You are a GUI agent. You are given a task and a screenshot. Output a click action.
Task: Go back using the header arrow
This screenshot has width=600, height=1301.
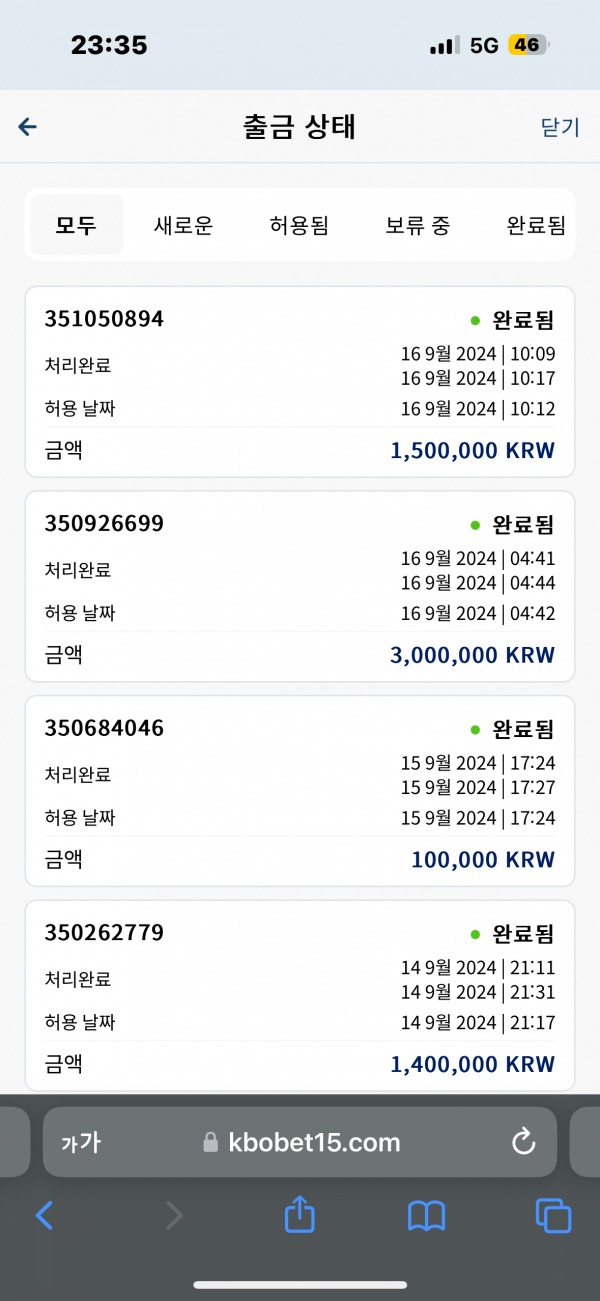click(x=28, y=127)
